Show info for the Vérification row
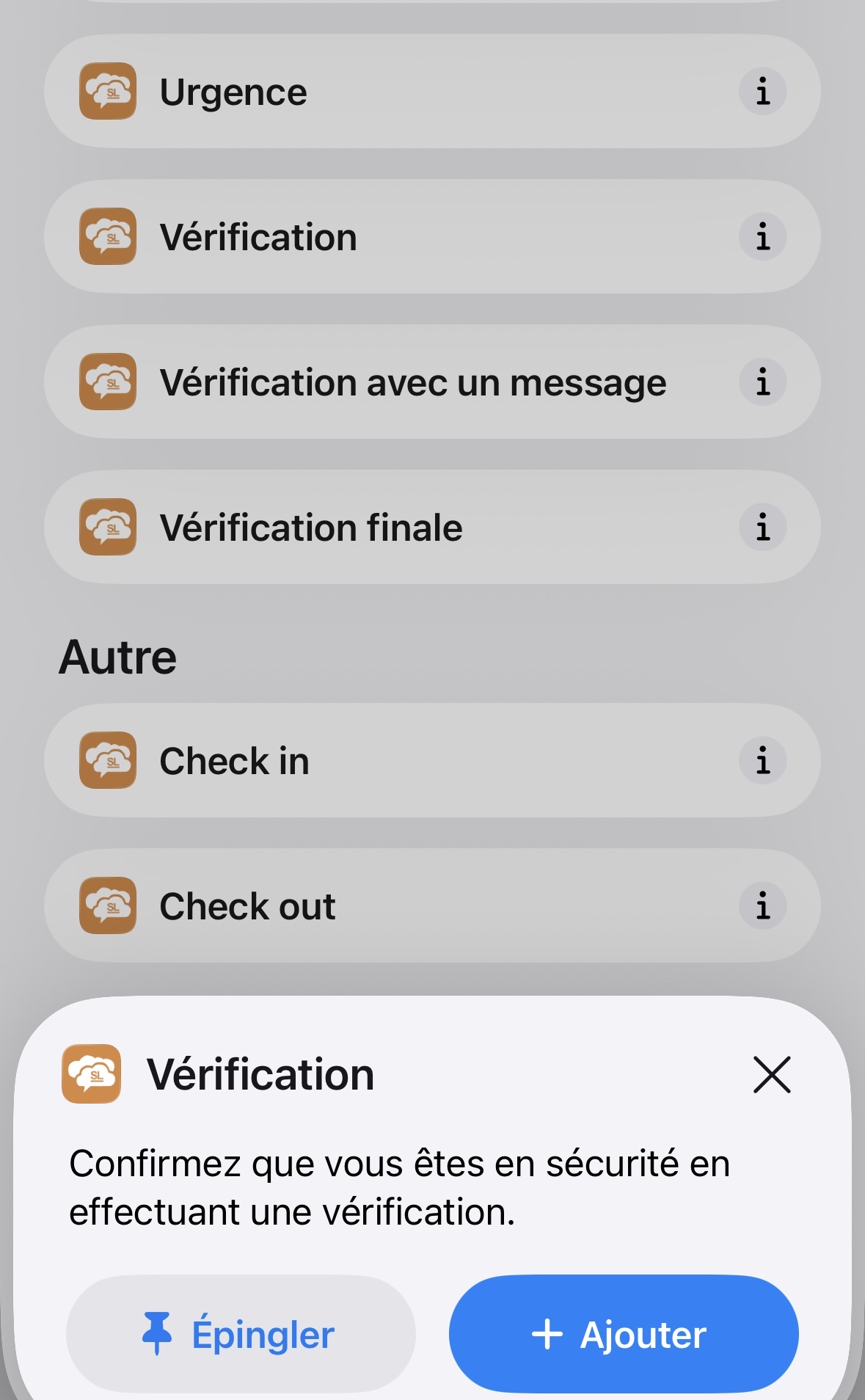The width and height of the screenshot is (865, 1400). [x=762, y=237]
